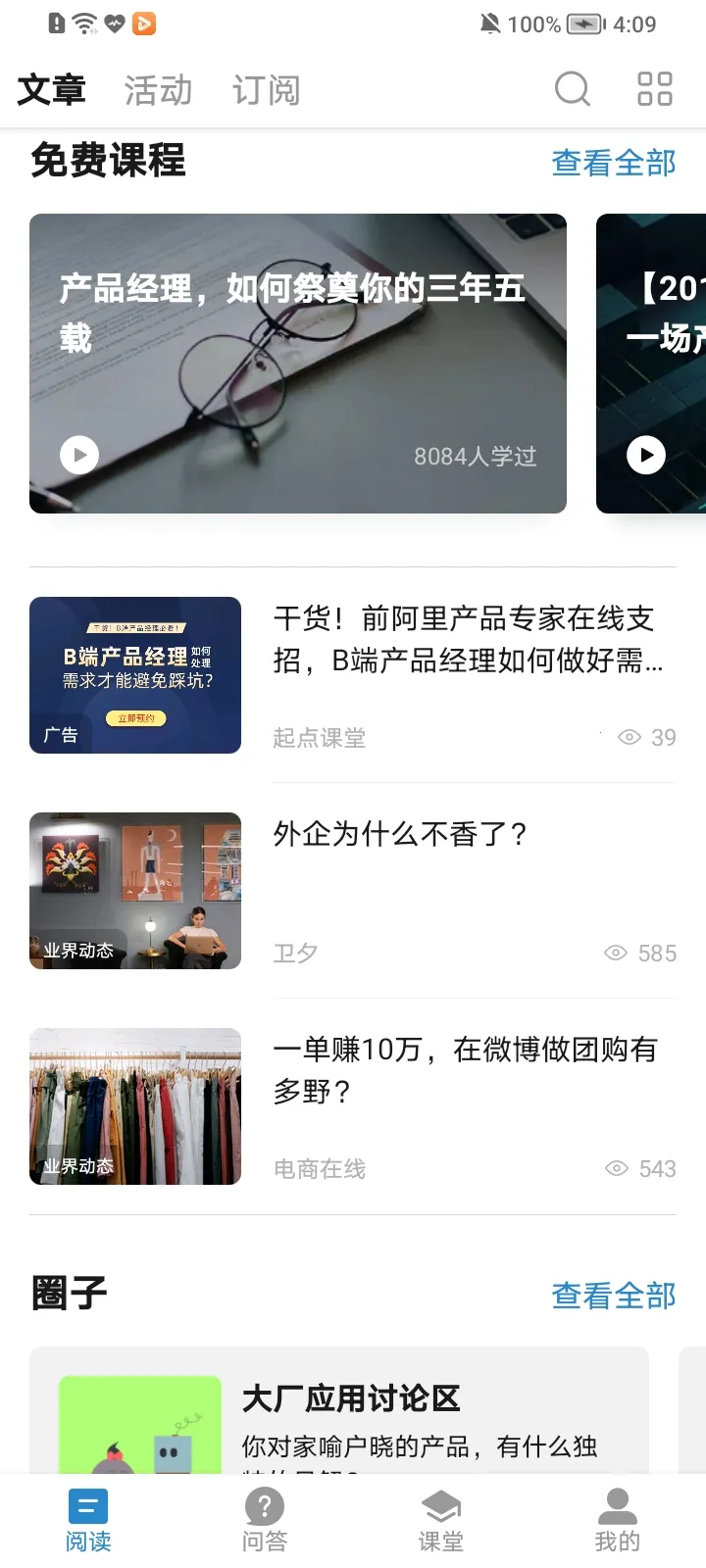This screenshot has height=1568, width=706.
Task: Open course 产品经理，如何祭奠你的三年五载
Action: [x=298, y=364]
